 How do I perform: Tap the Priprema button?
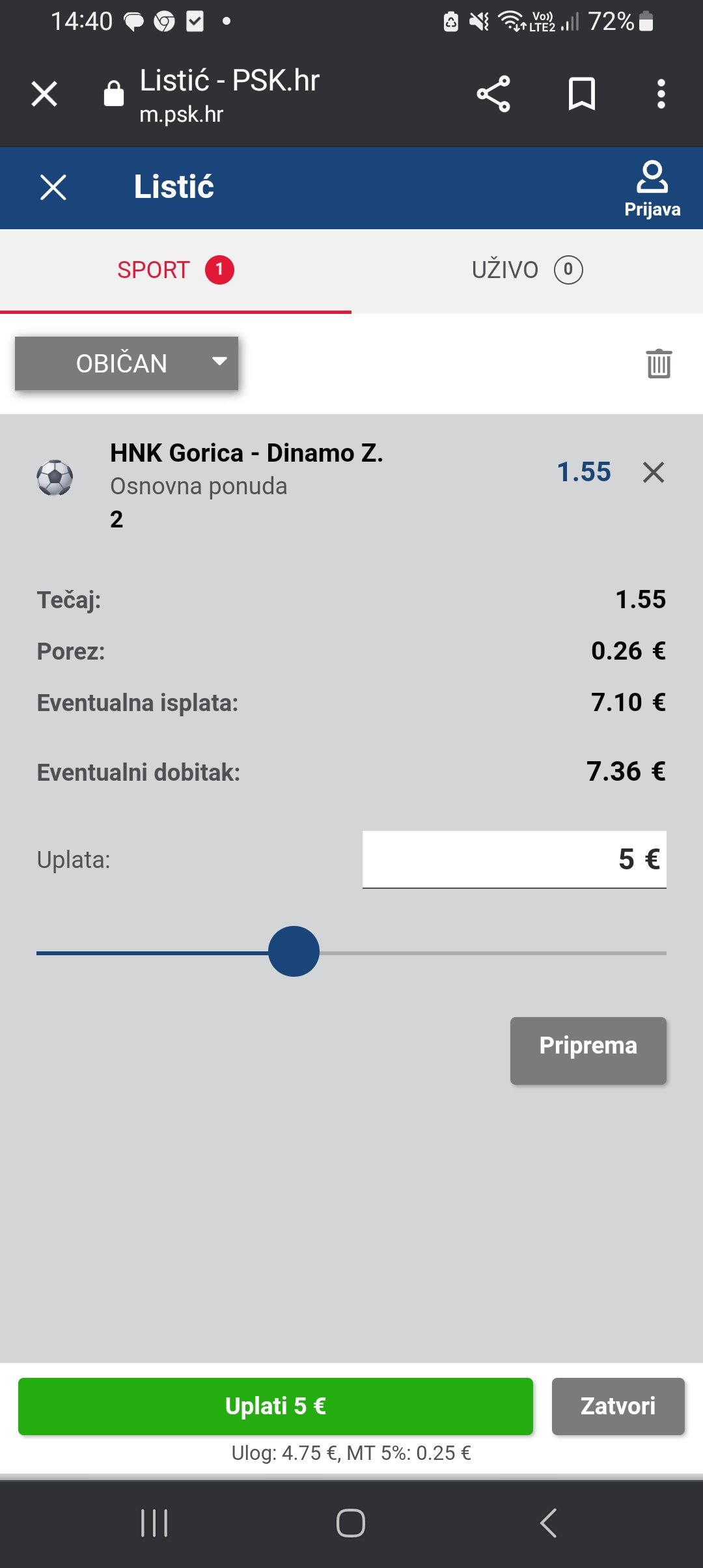[588, 1046]
